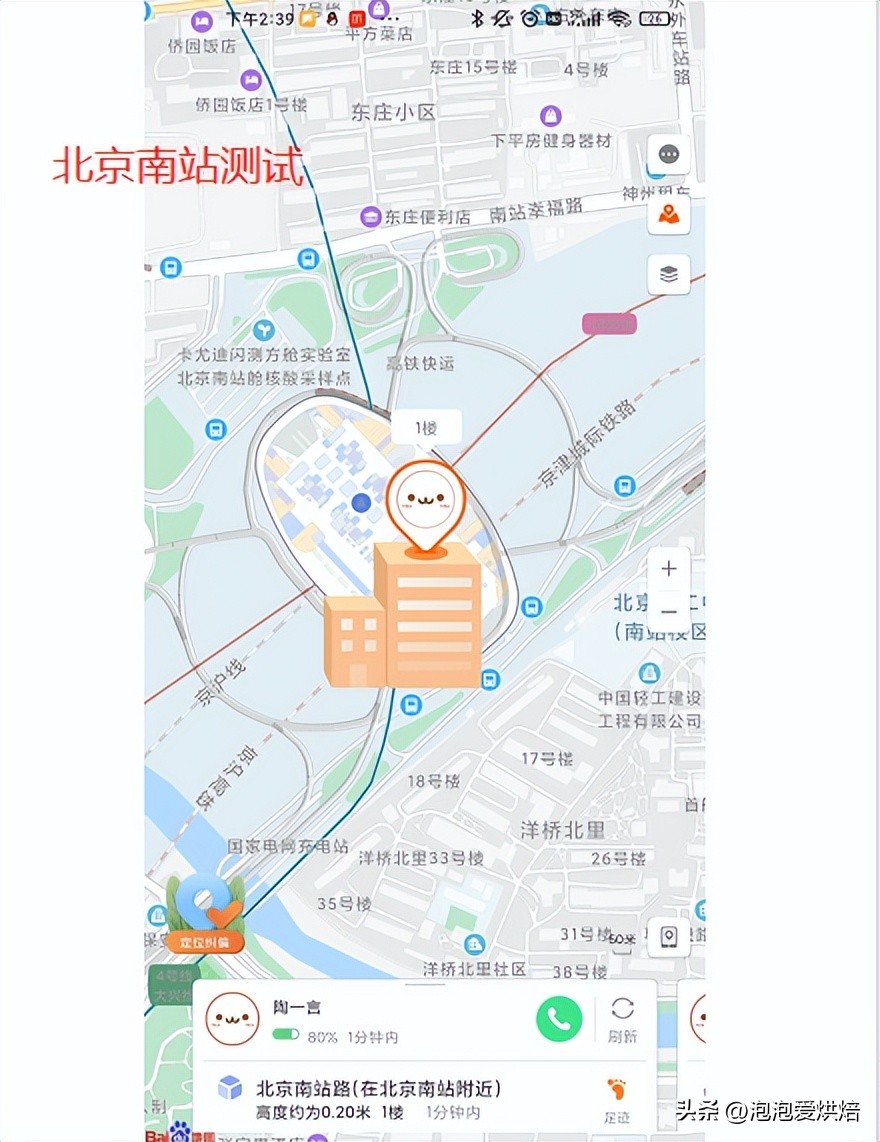The image size is (880, 1142).
Task: Zoom out with the minus button
Action: coord(669,610)
